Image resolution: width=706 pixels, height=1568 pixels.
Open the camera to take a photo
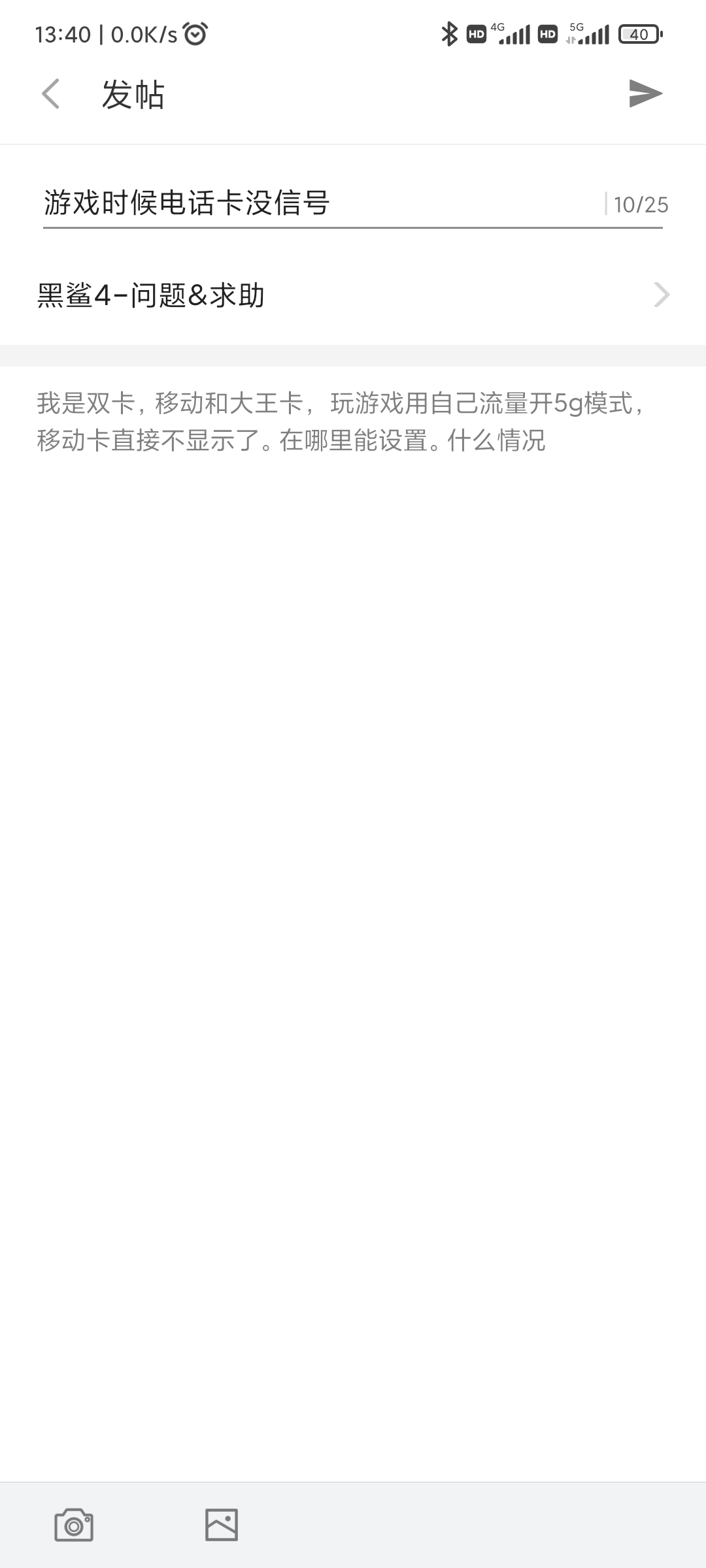click(x=74, y=1525)
